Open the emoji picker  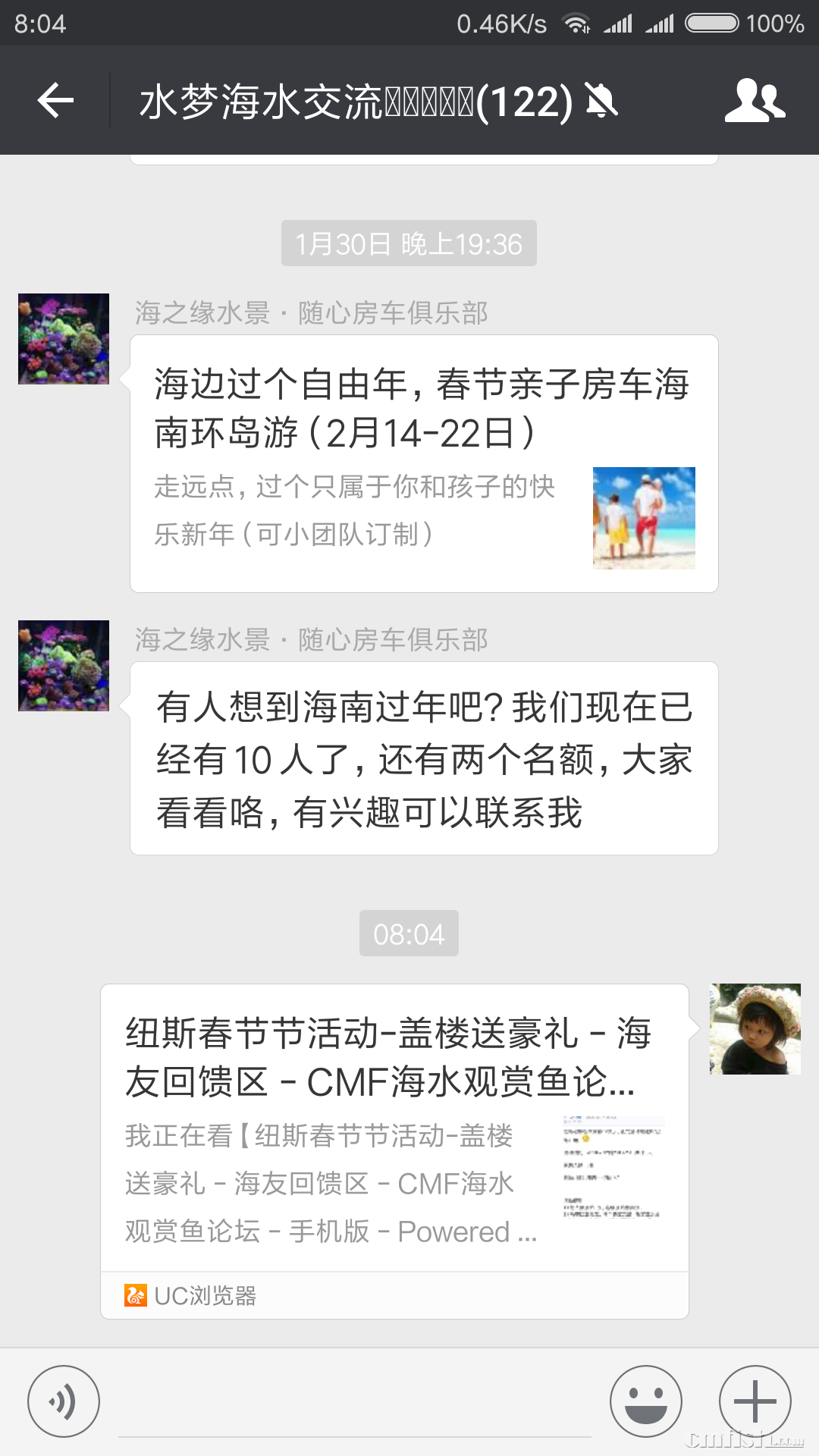(x=646, y=1401)
